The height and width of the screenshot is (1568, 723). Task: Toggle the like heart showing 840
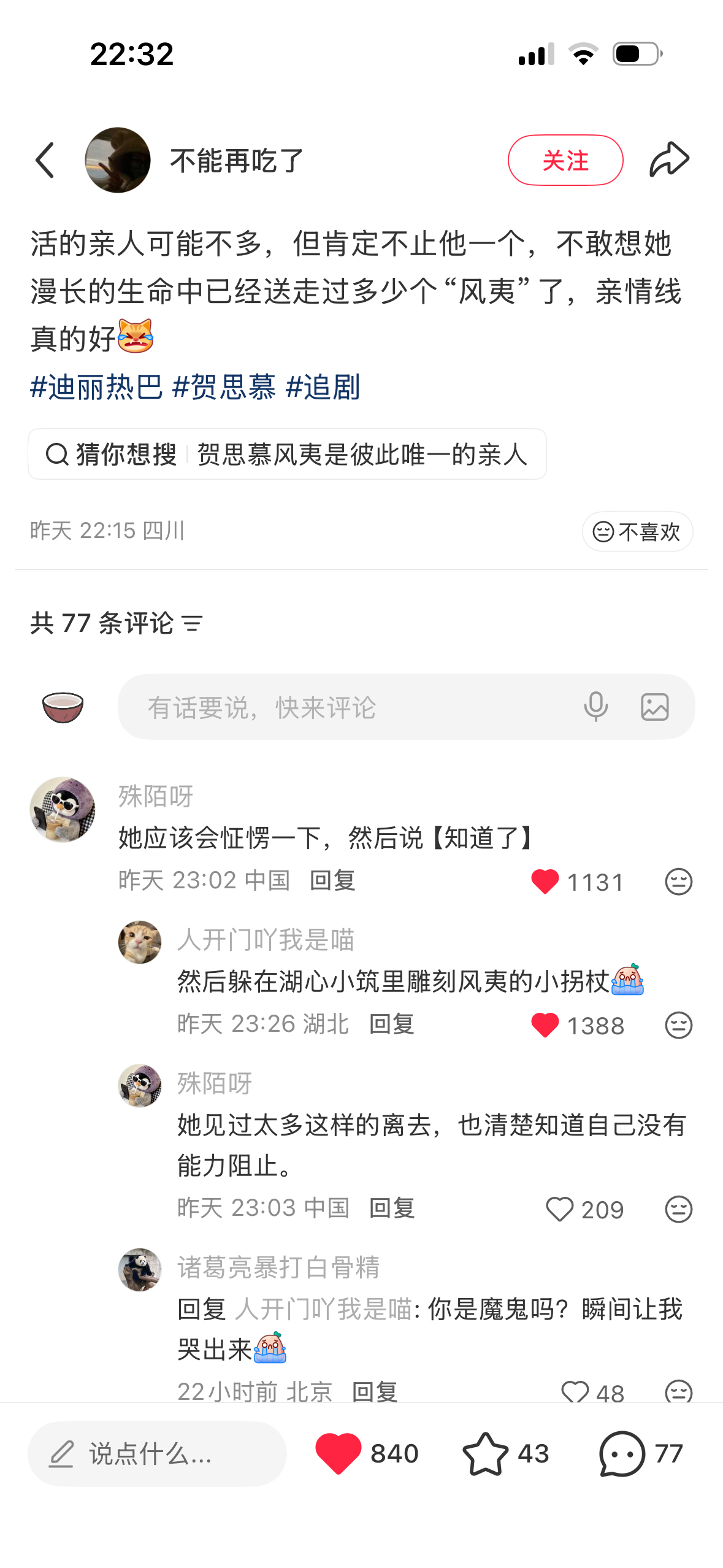338,1453
